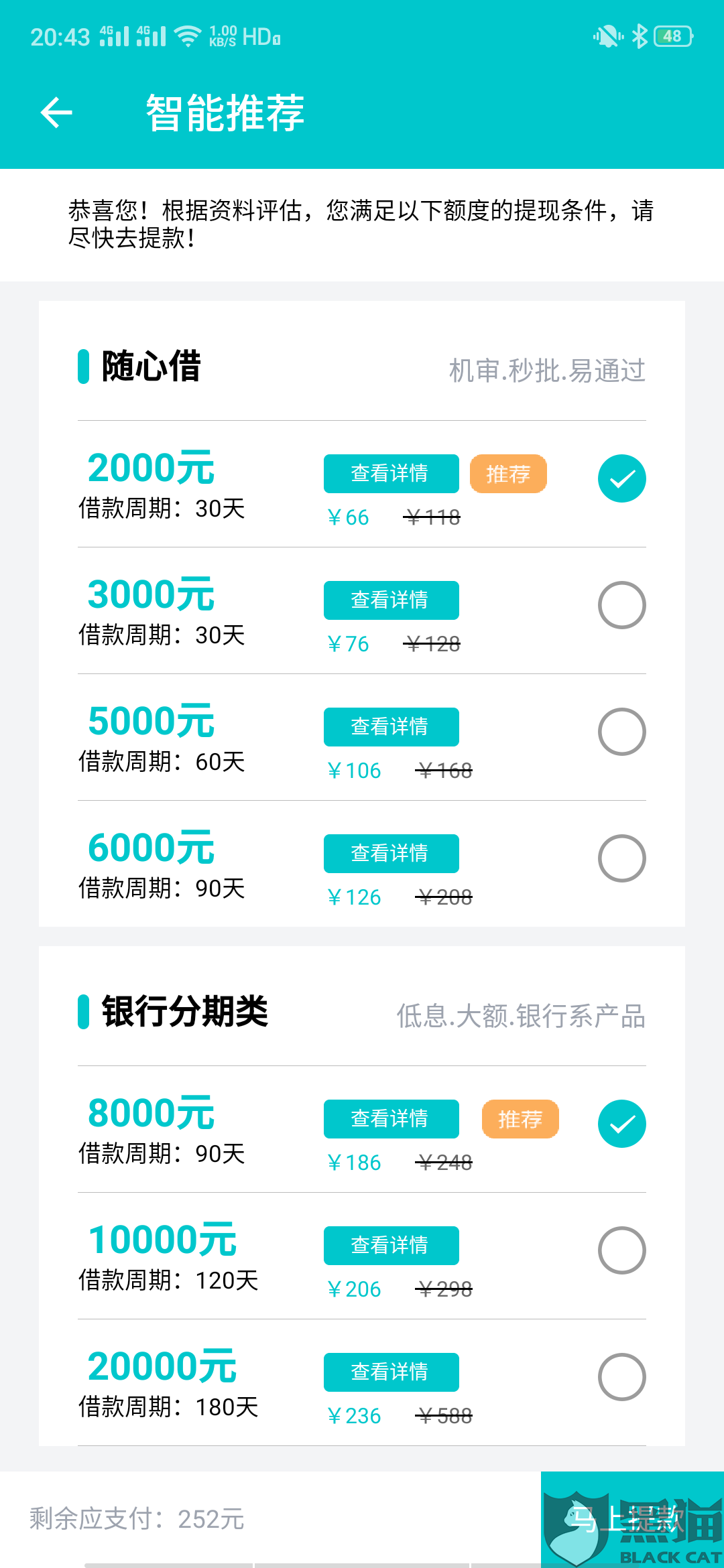Choose the 5000元 60天 loan option
This screenshot has height=1568, width=724.
coord(622,732)
